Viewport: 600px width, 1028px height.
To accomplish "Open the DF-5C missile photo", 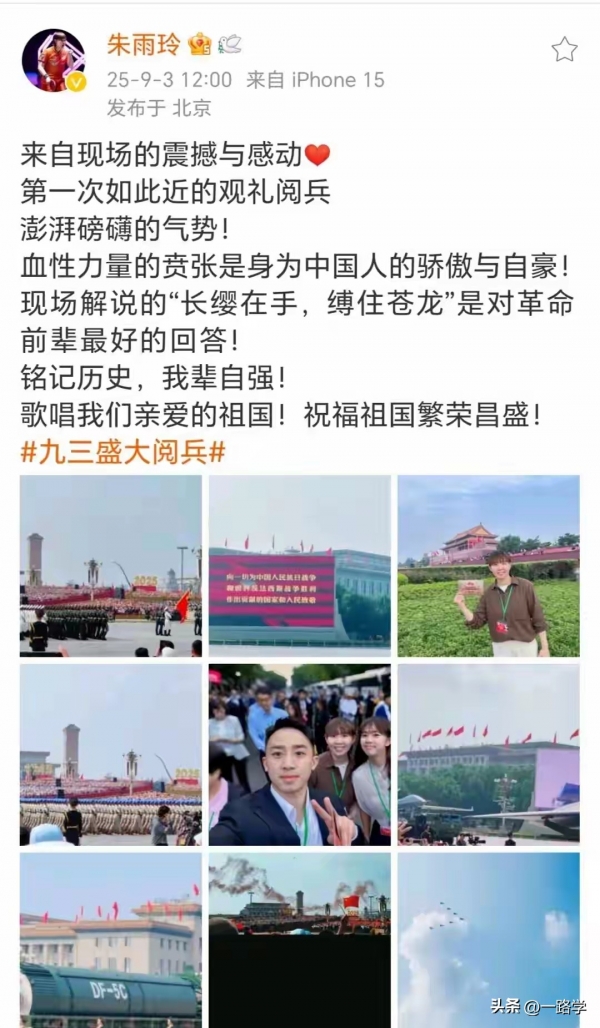I will (x=111, y=940).
